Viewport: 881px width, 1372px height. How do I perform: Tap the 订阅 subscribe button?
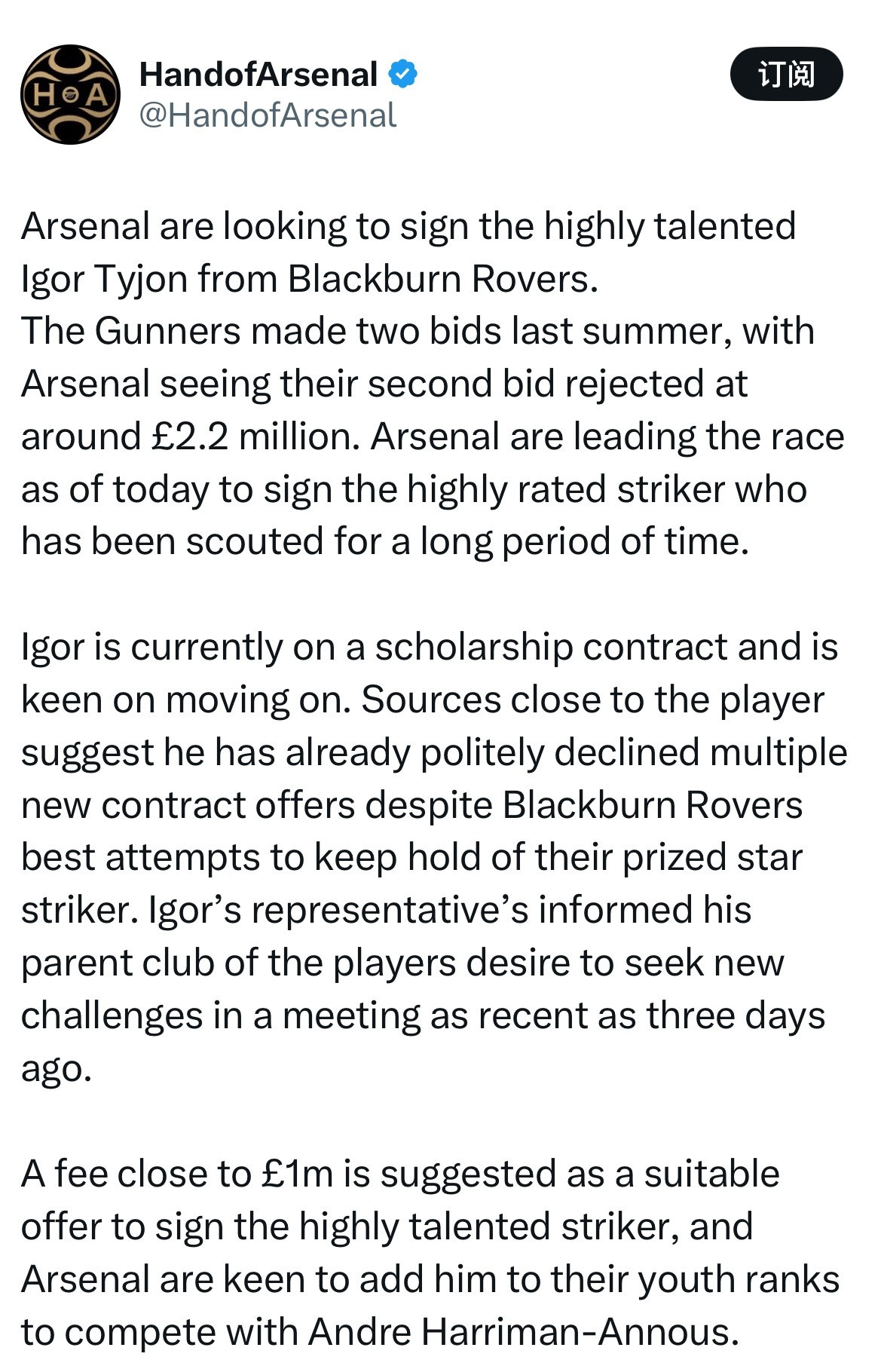(786, 74)
